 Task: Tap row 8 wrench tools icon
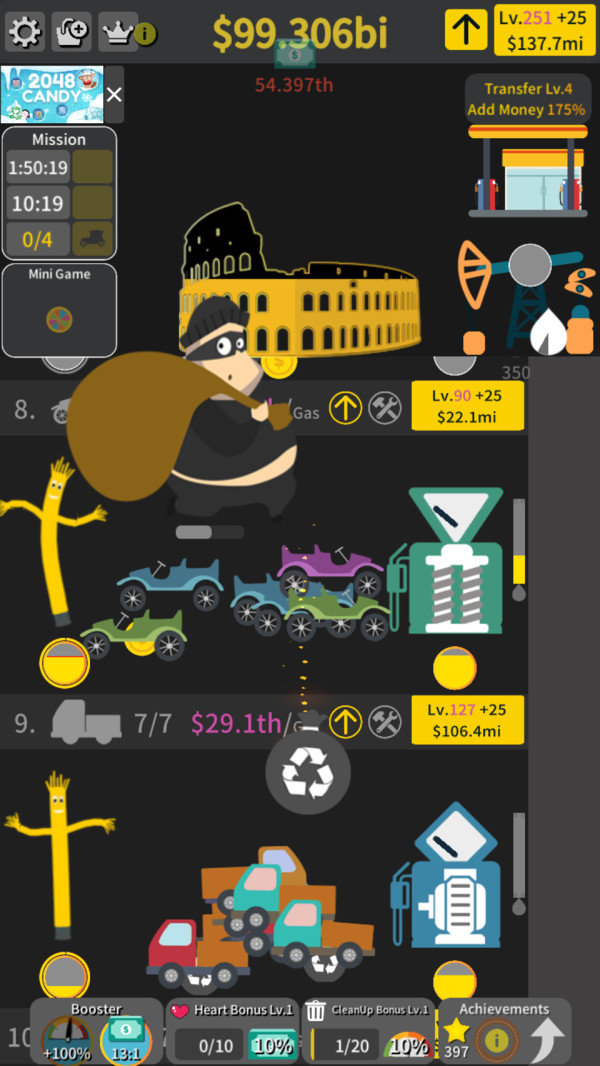click(384, 408)
